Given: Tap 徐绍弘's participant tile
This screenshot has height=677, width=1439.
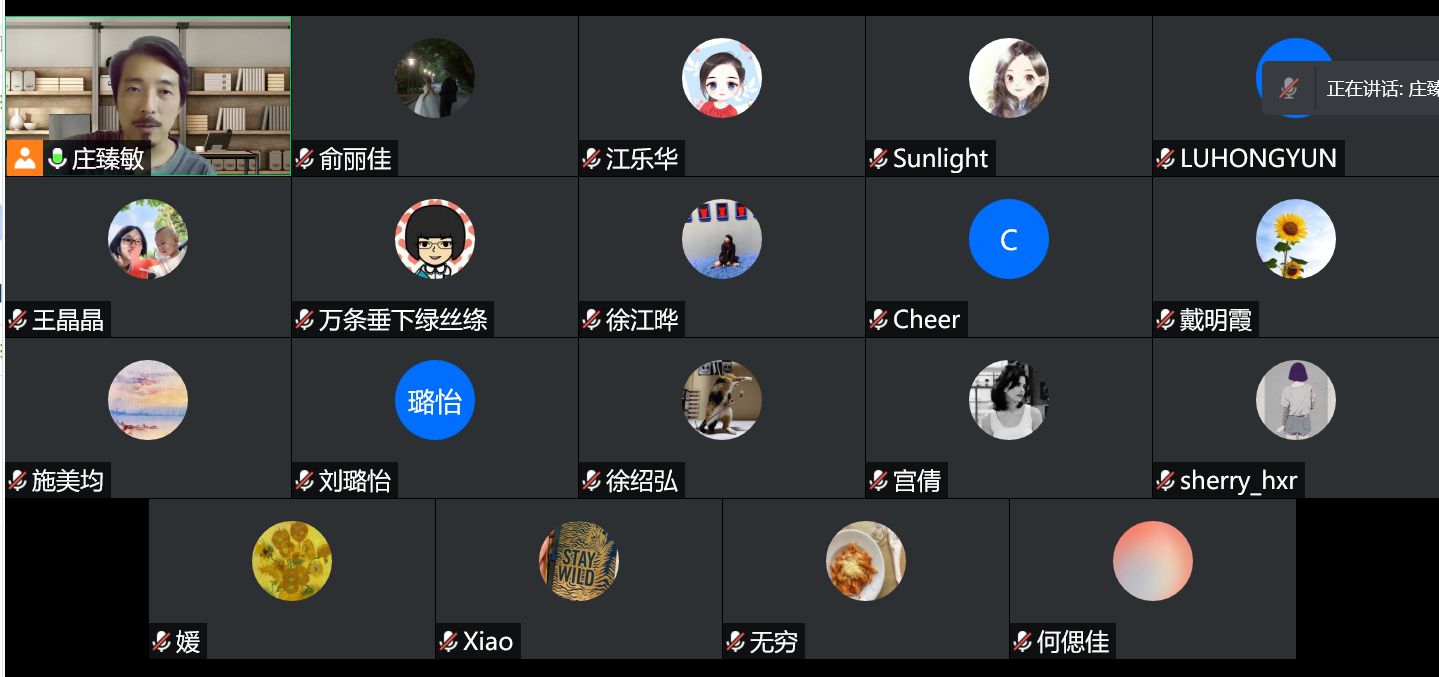Looking at the screenshot, I should tap(721, 418).
